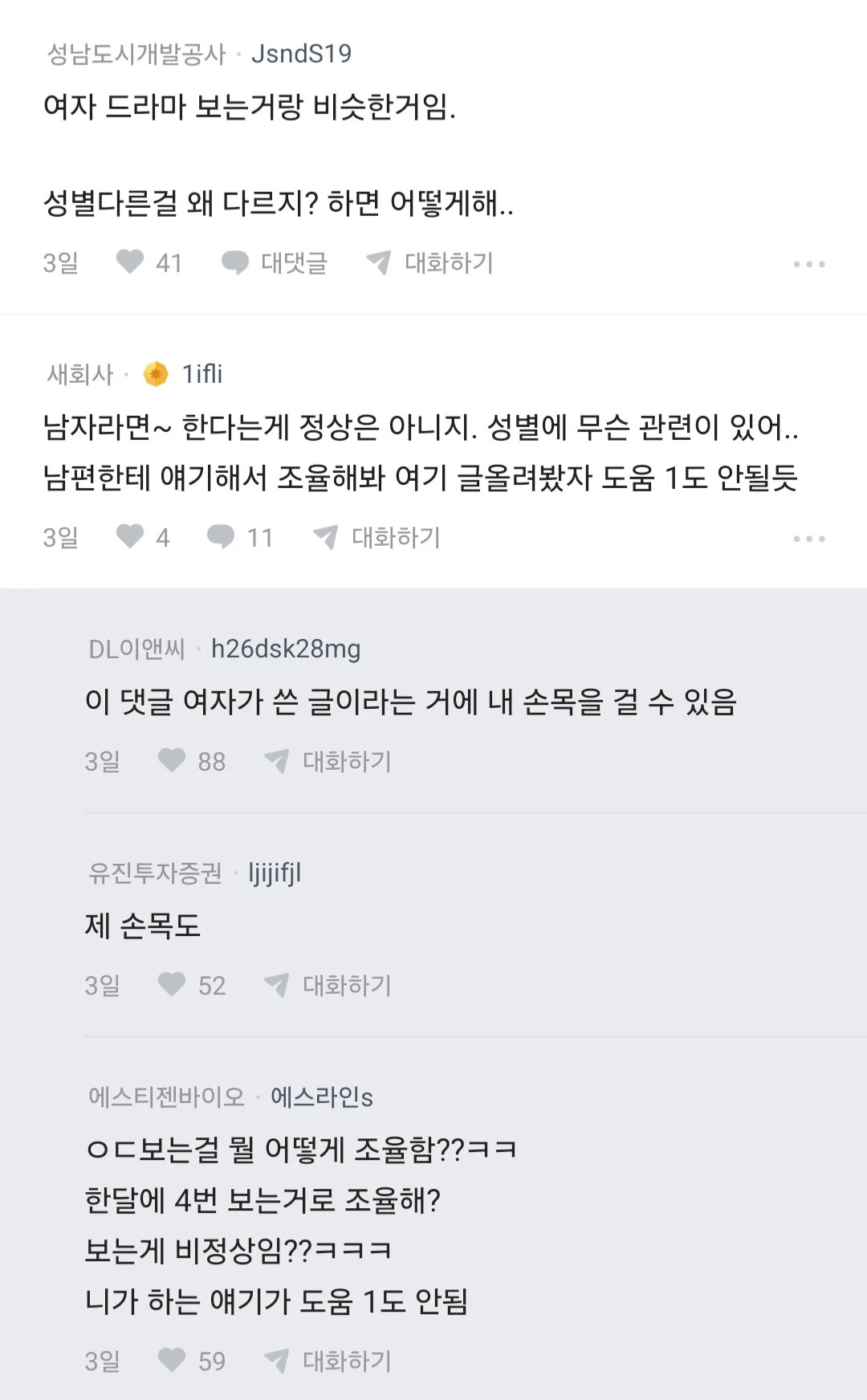This screenshot has height=1400, width=867.
Task: Open overflow menu on JsndS19's comment
Action: [x=808, y=264]
